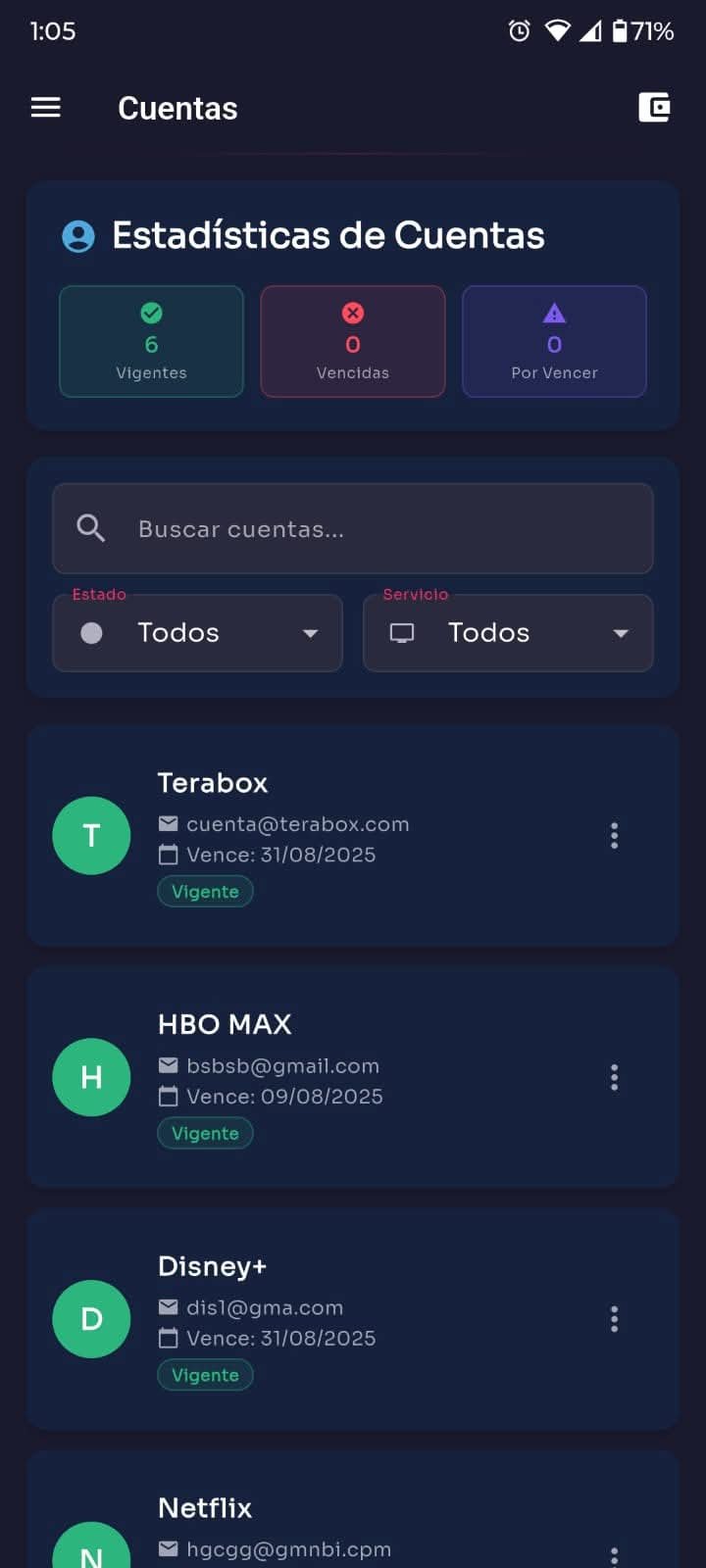Open the Terabox account card
706x1568 pixels.
coord(353,836)
